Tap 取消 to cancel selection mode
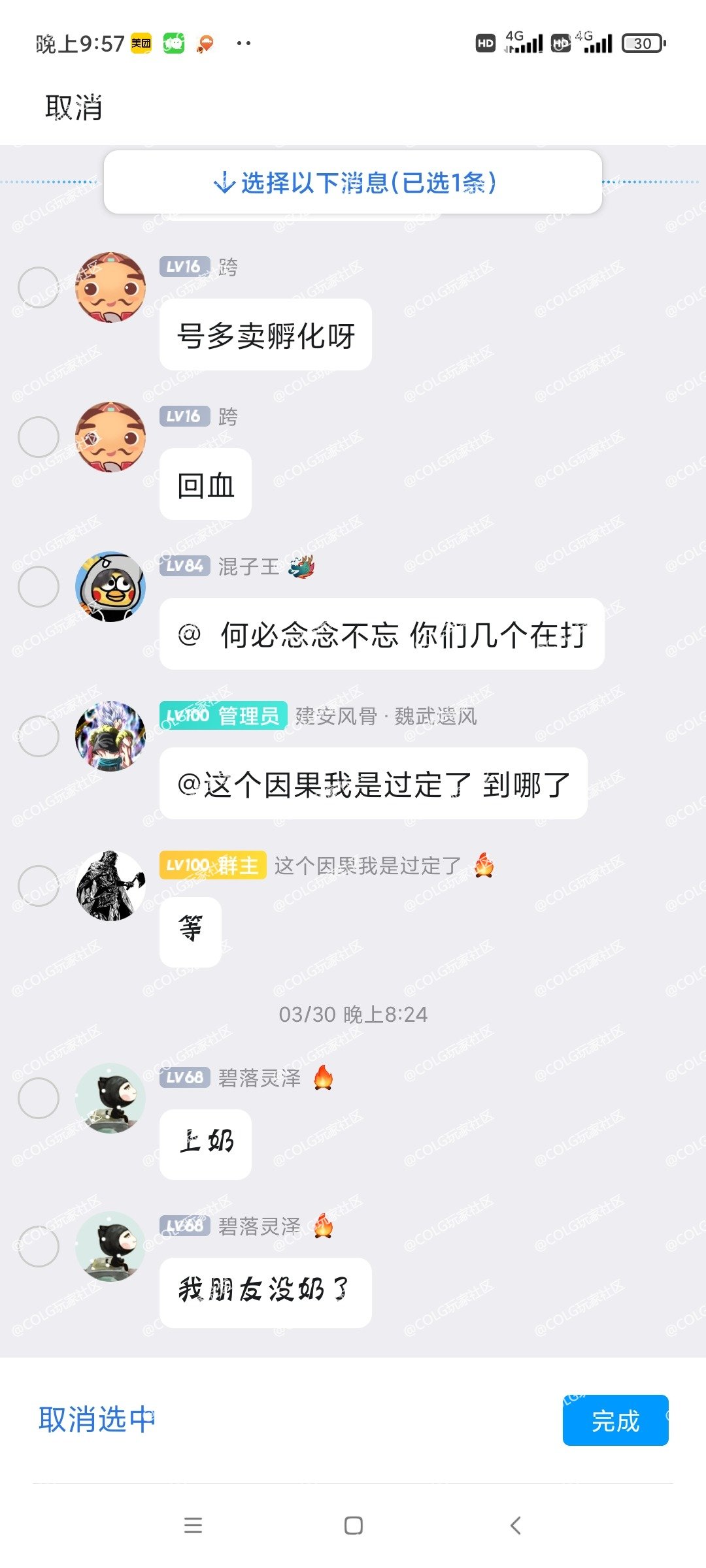 click(73, 107)
